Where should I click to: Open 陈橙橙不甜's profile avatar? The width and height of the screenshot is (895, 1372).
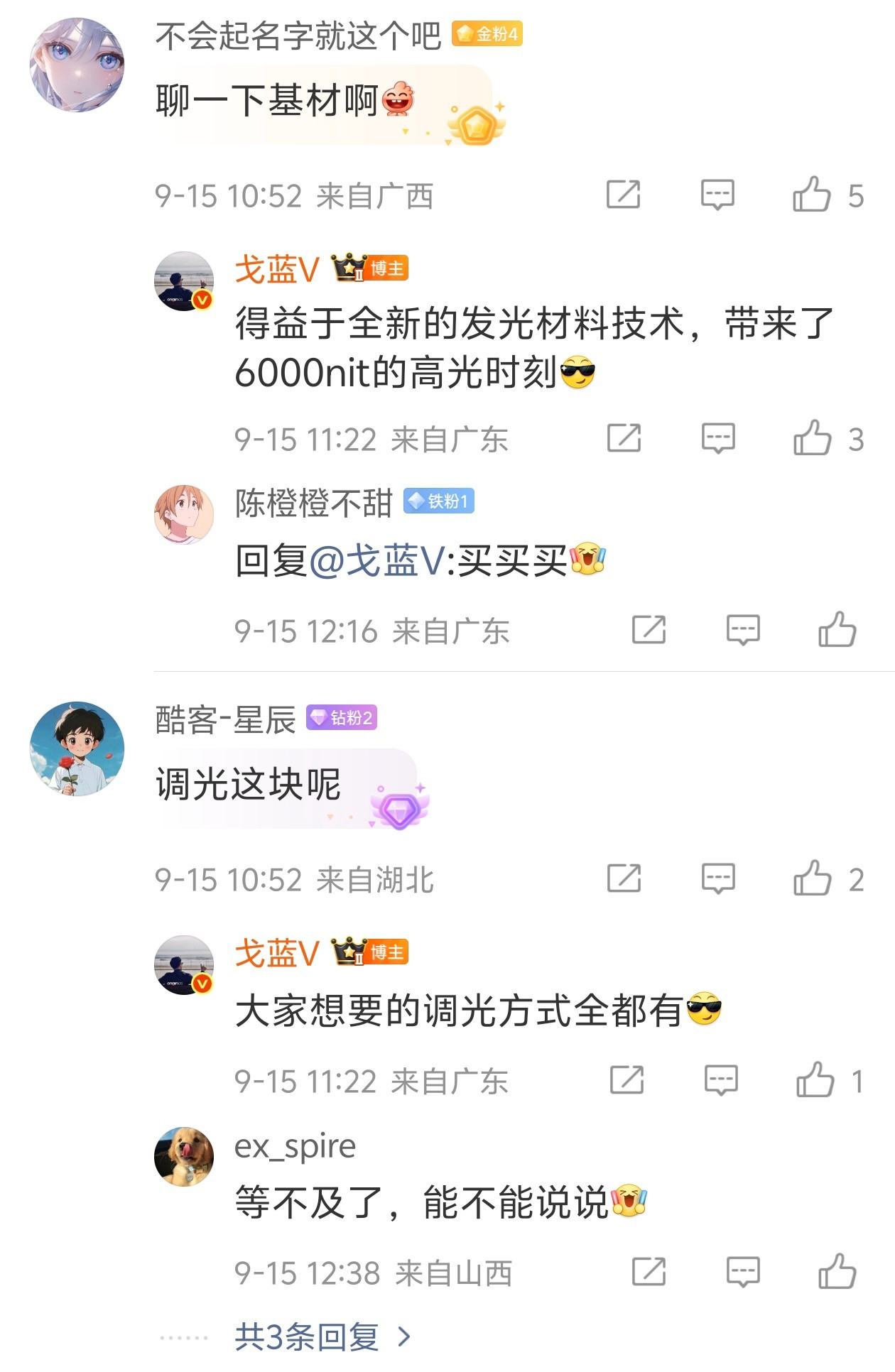pos(184,515)
